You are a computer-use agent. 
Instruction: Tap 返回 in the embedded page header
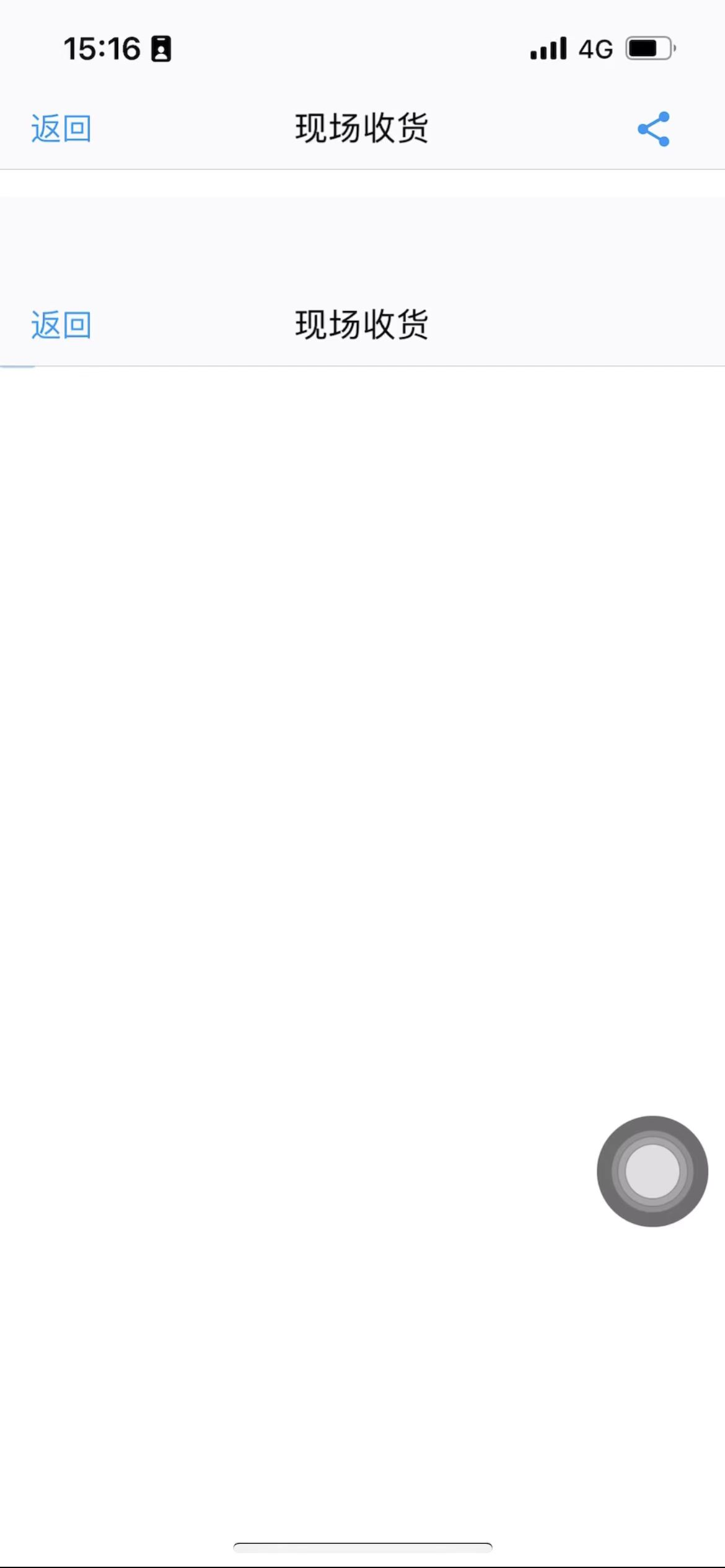[61, 324]
